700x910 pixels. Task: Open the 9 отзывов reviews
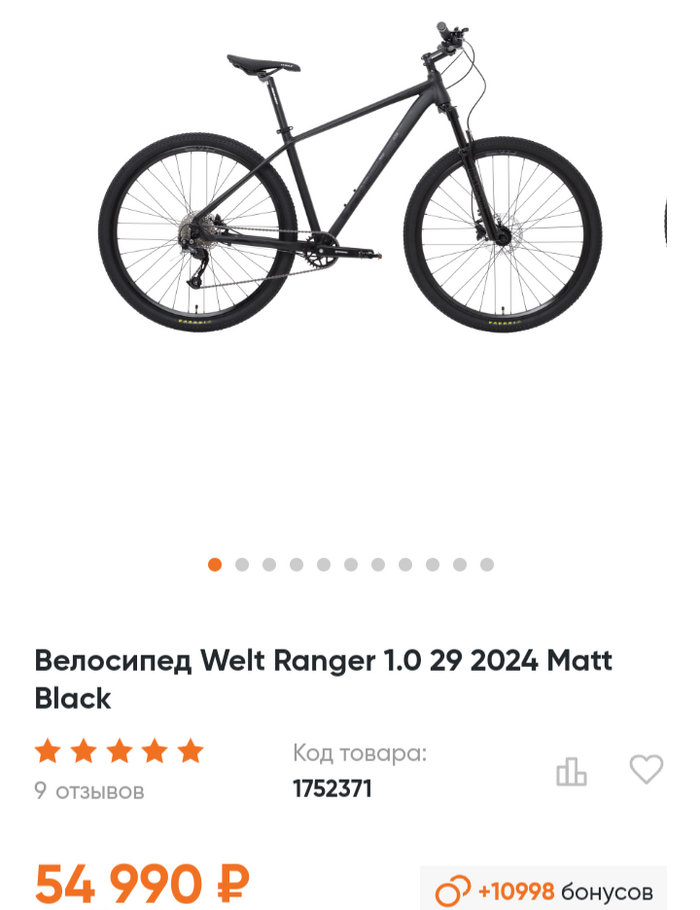90,791
